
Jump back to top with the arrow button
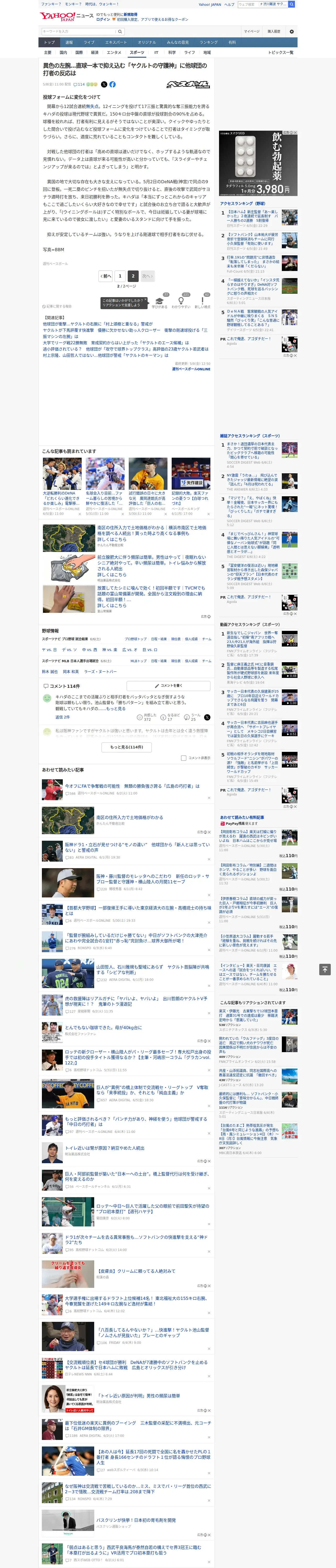pos(324,970)
